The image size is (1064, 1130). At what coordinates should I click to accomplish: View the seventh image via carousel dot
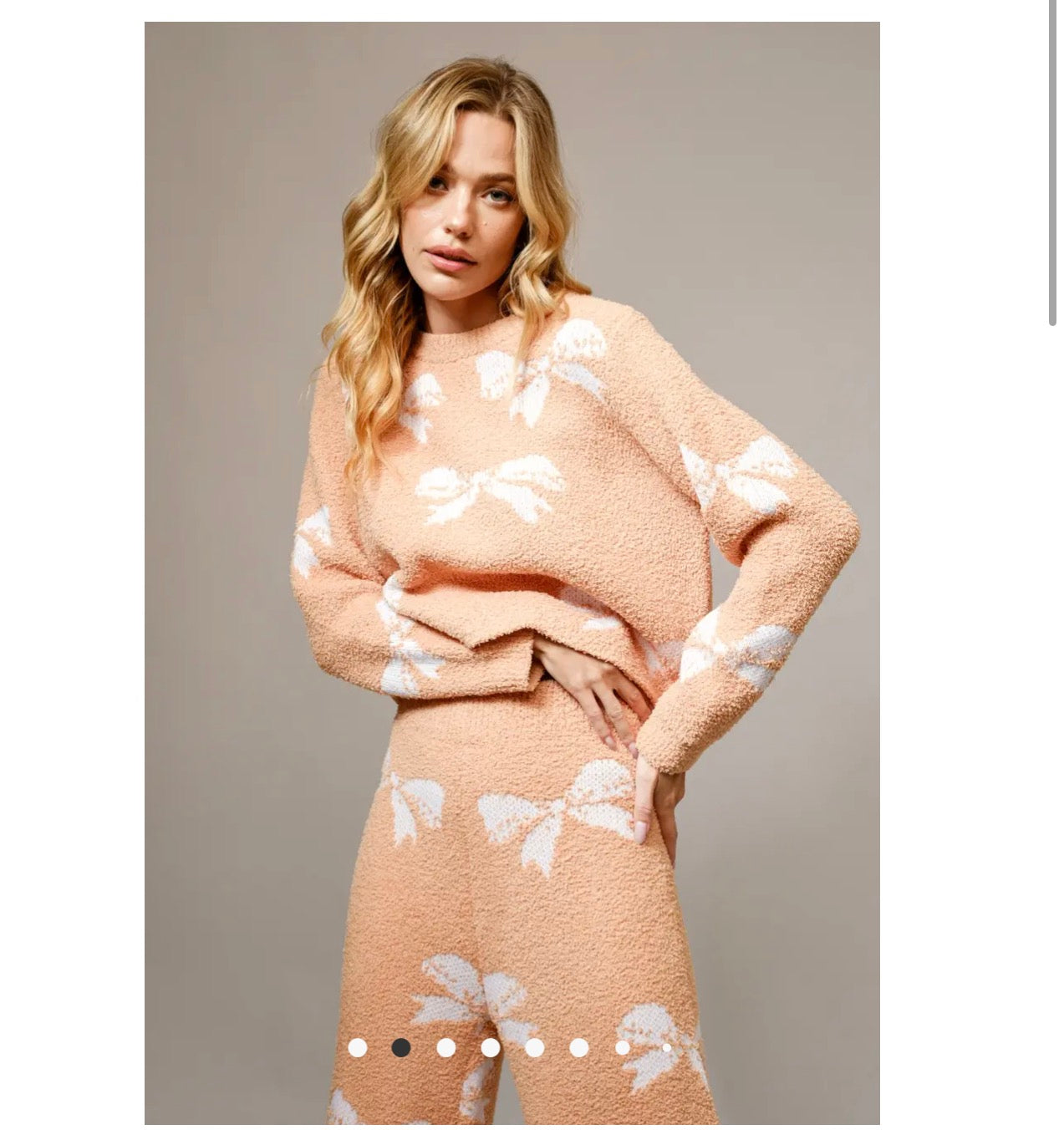coord(623,1047)
